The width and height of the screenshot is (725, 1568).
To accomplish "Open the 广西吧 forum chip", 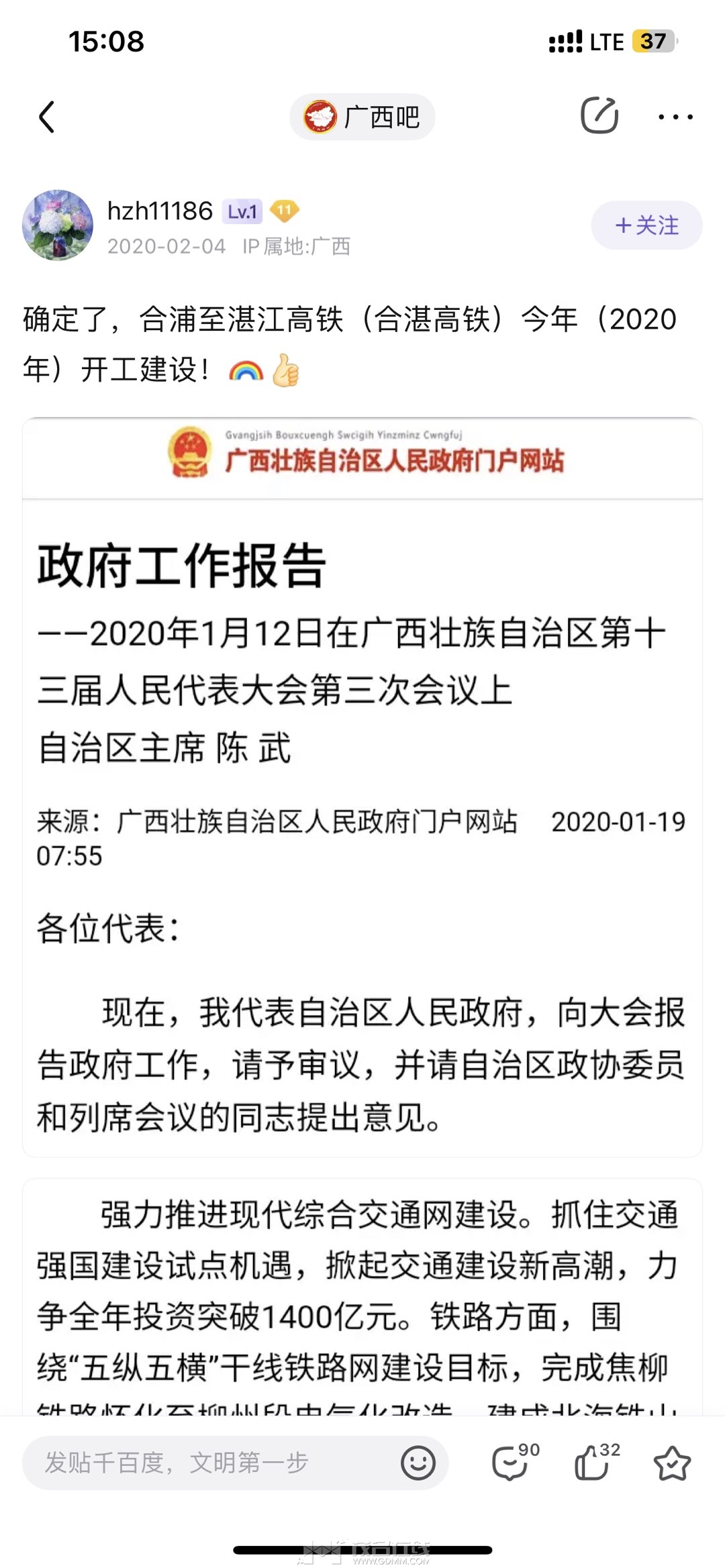I will (362, 117).
